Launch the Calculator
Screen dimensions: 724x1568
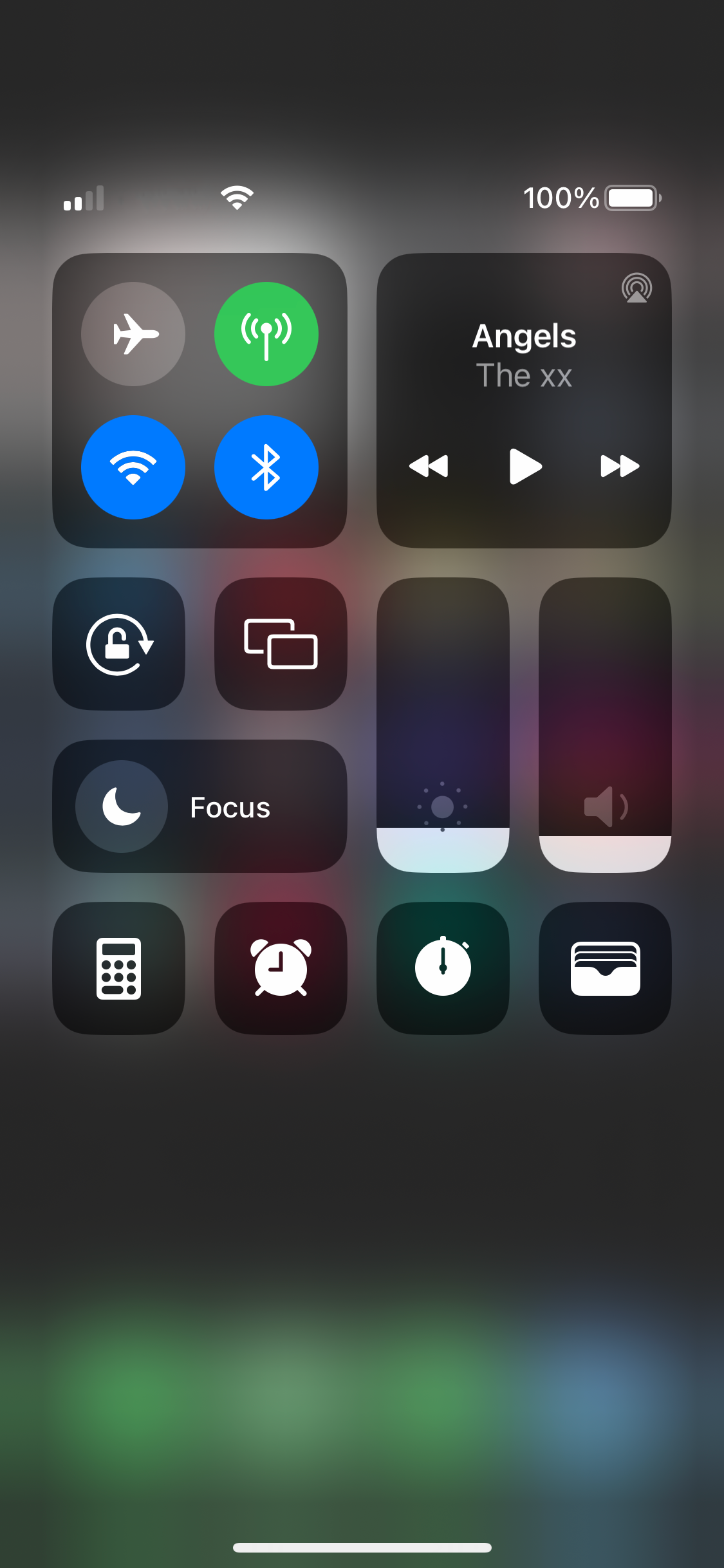click(119, 968)
